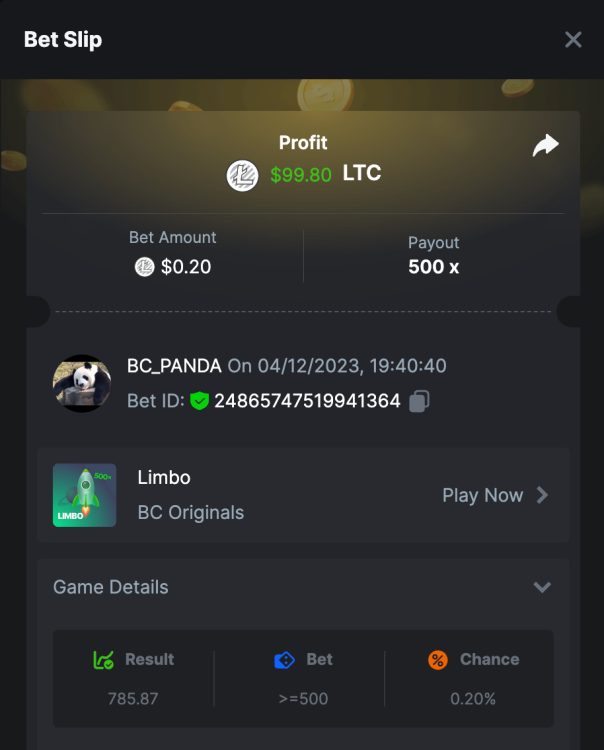Share this bet slip

pos(545,146)
